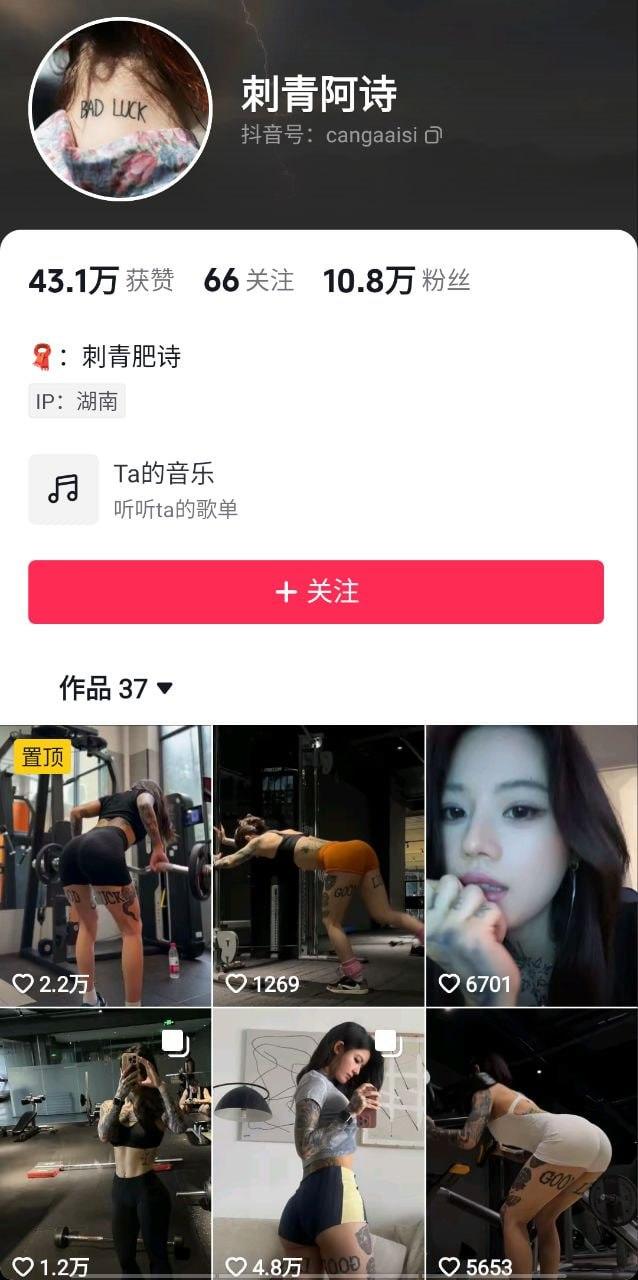Open the video with 6701 likes
638x1280 pixels.
pos(532,865)
